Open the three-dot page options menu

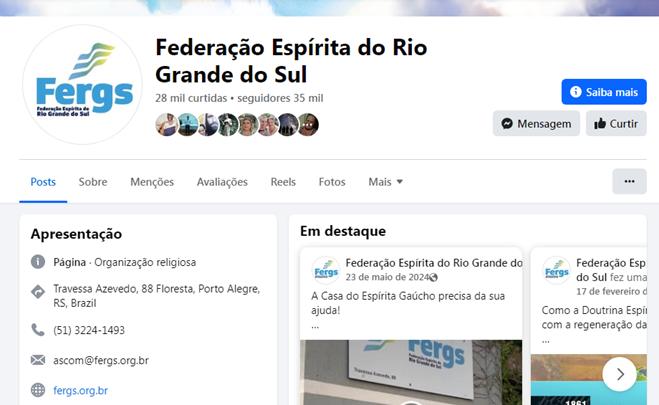[629, 182]
